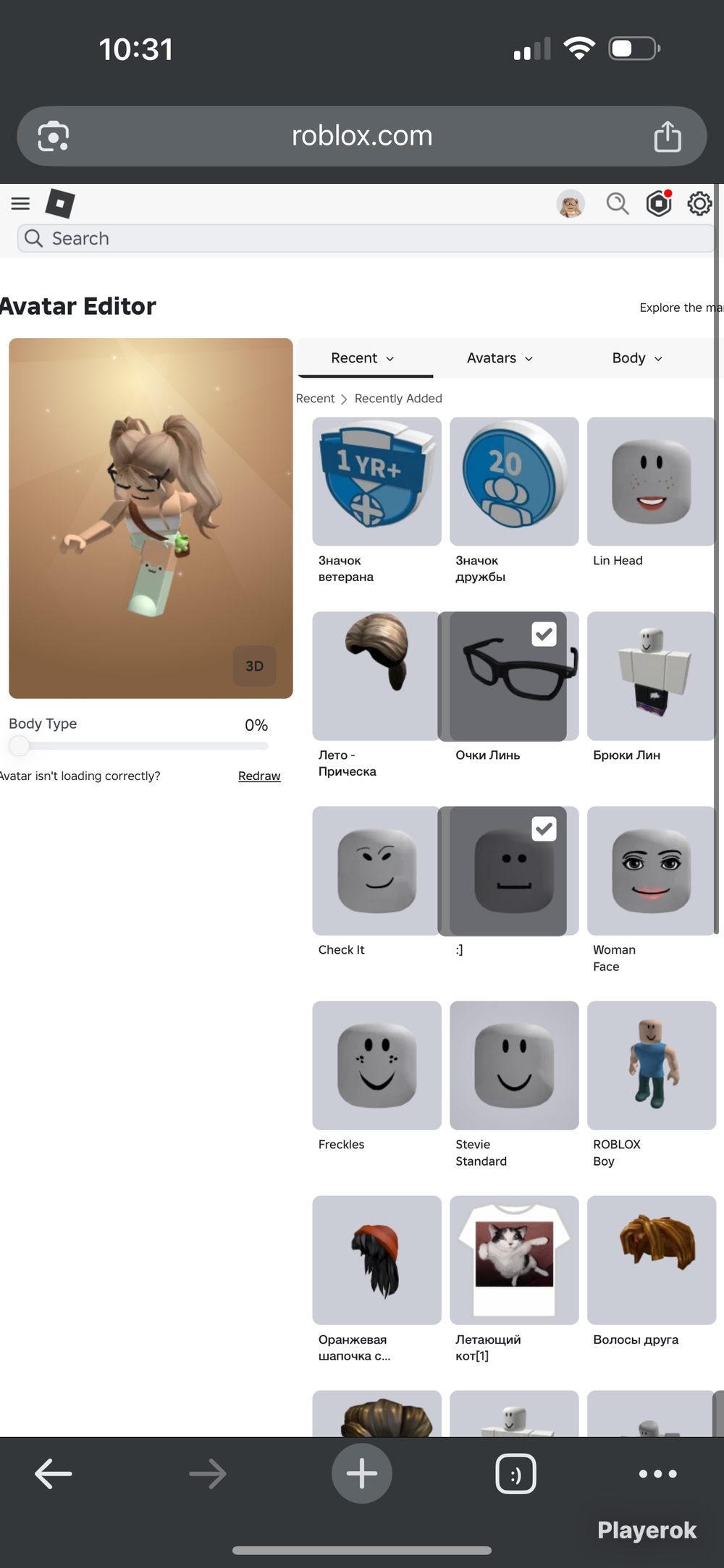Expand the Body dropdown tab
The height and width of the screenshot is (1568, 724).
coord(637,358)
